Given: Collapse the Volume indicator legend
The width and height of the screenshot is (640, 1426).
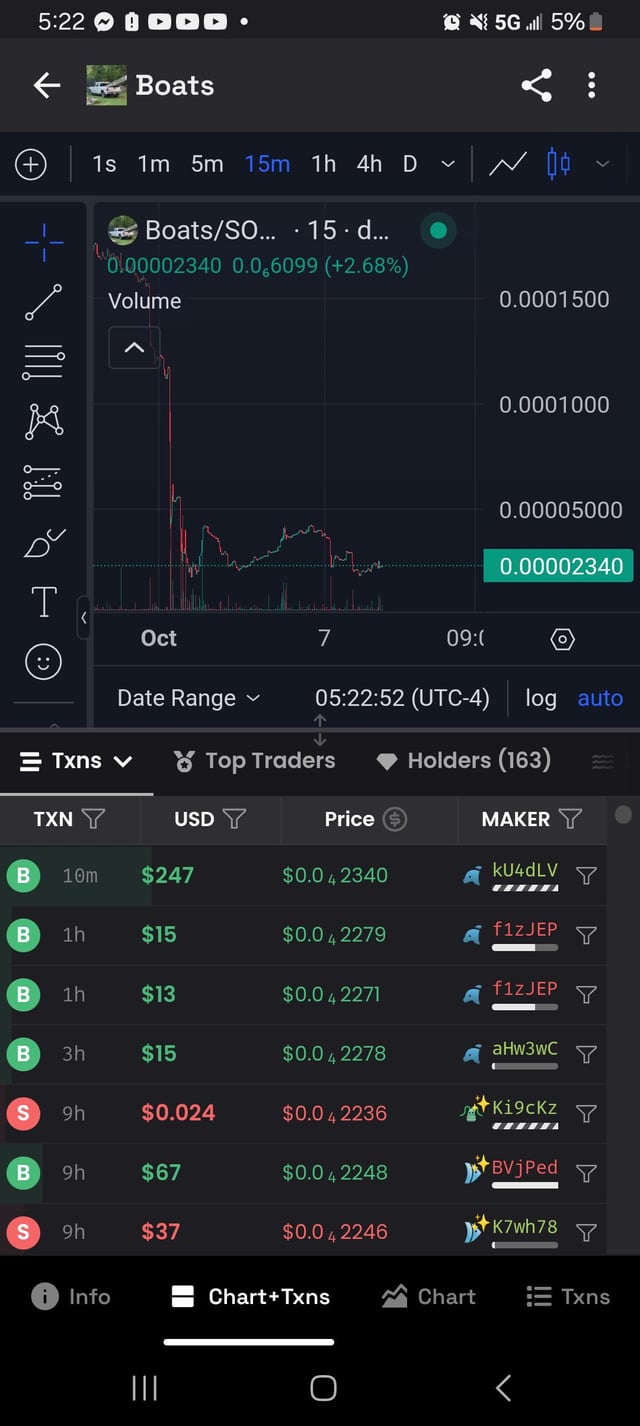Looking at the screenshot, I should (x=134, y=348).
